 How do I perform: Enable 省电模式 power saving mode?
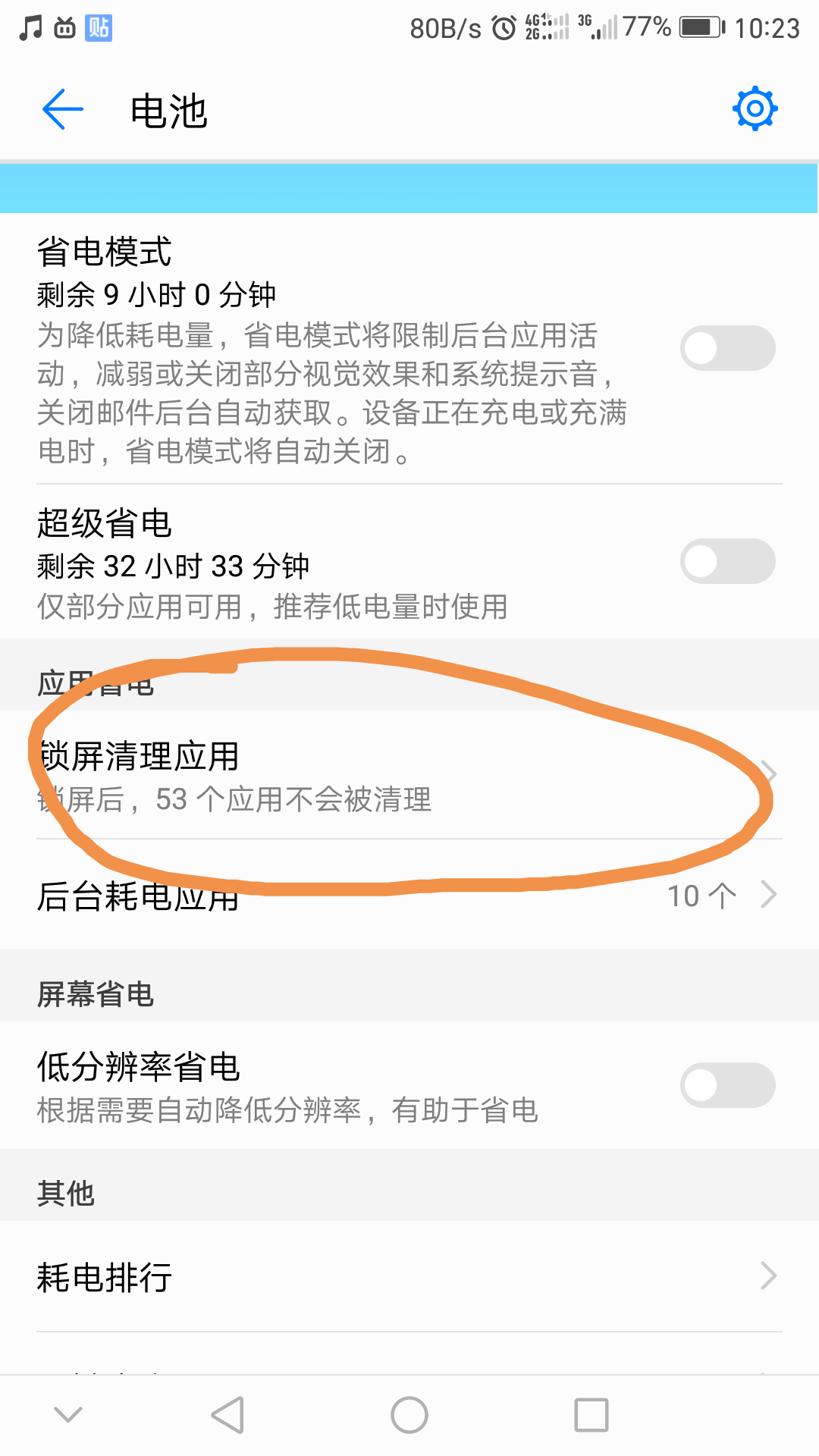point(726,348)
